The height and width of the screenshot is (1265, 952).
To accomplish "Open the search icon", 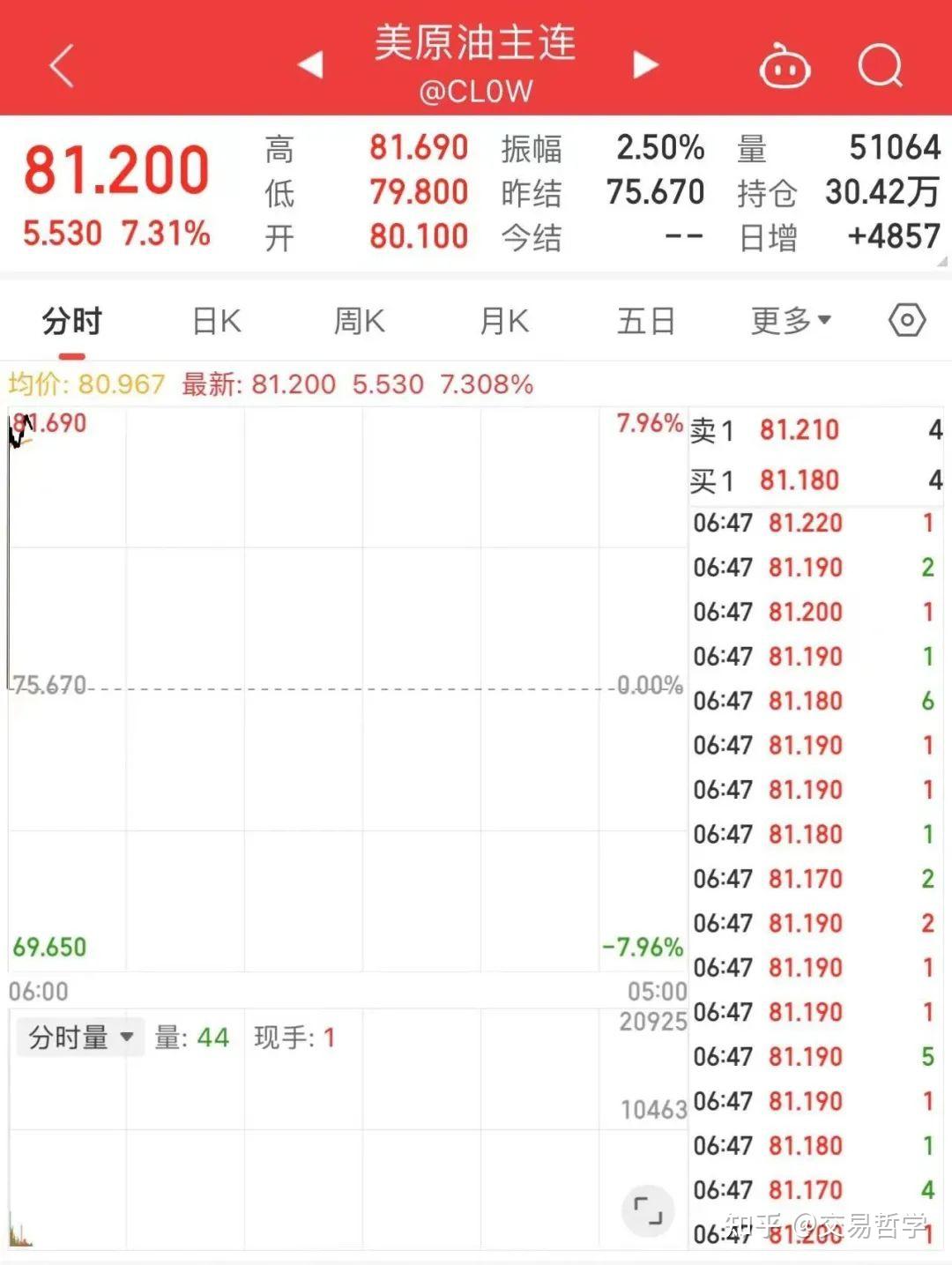I will pyautogui.click(x=880, y=66).
